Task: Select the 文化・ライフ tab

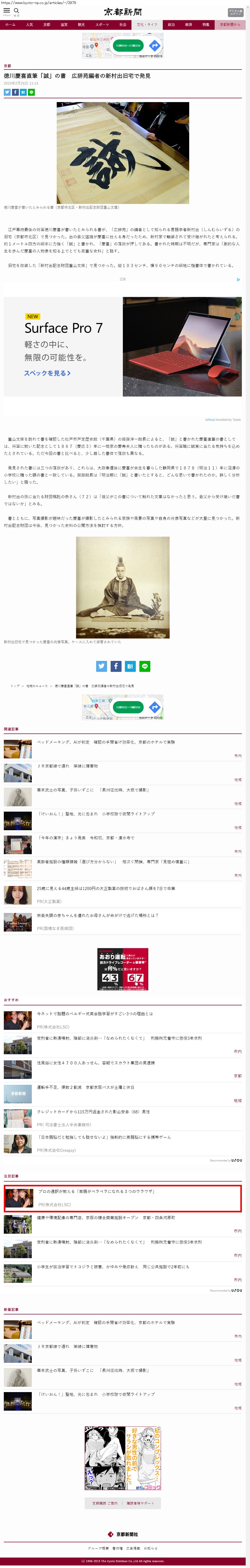Action: (146, 25)
